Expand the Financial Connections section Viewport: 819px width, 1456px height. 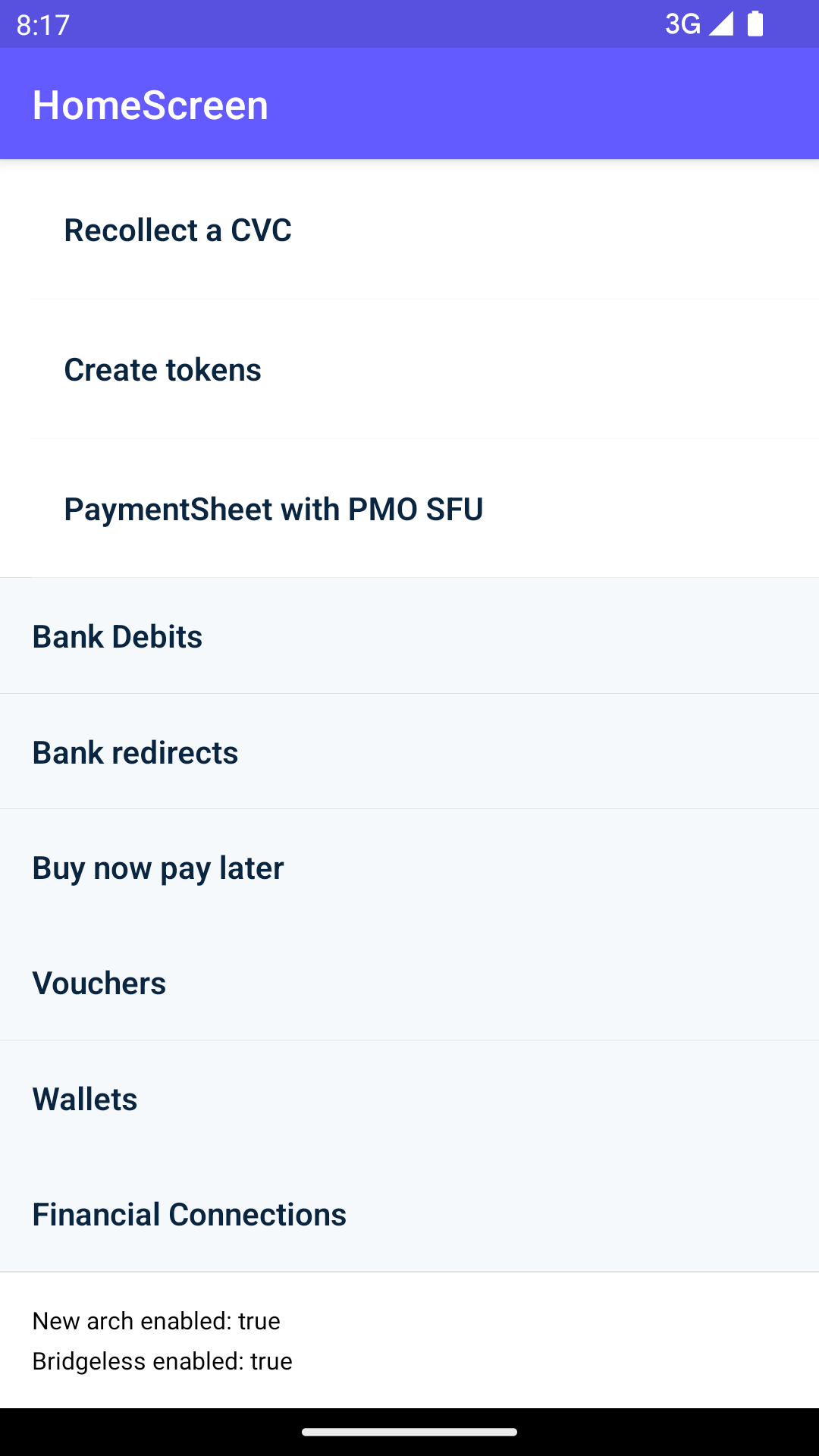(x=190, y=1214)
